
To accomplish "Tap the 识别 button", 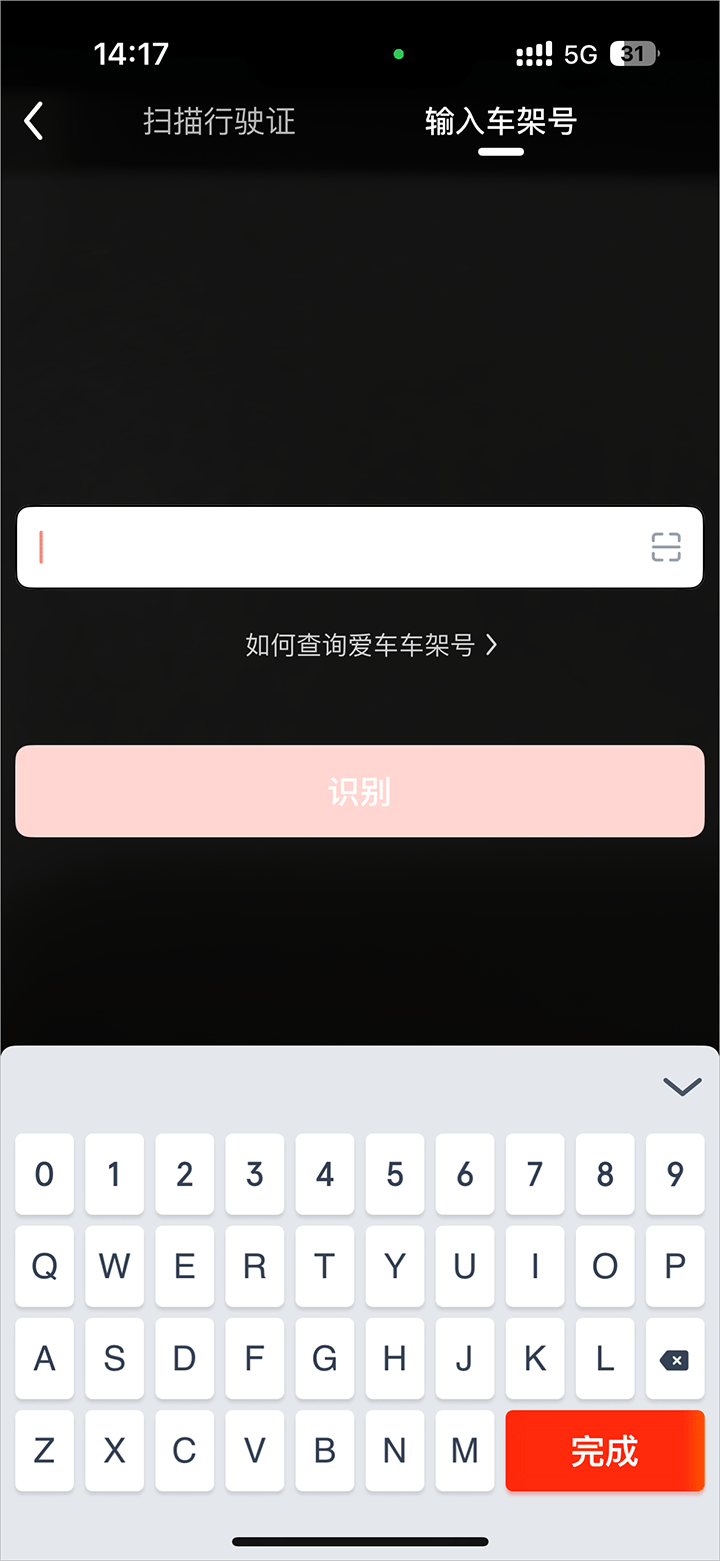I will (x=360, y=791).
